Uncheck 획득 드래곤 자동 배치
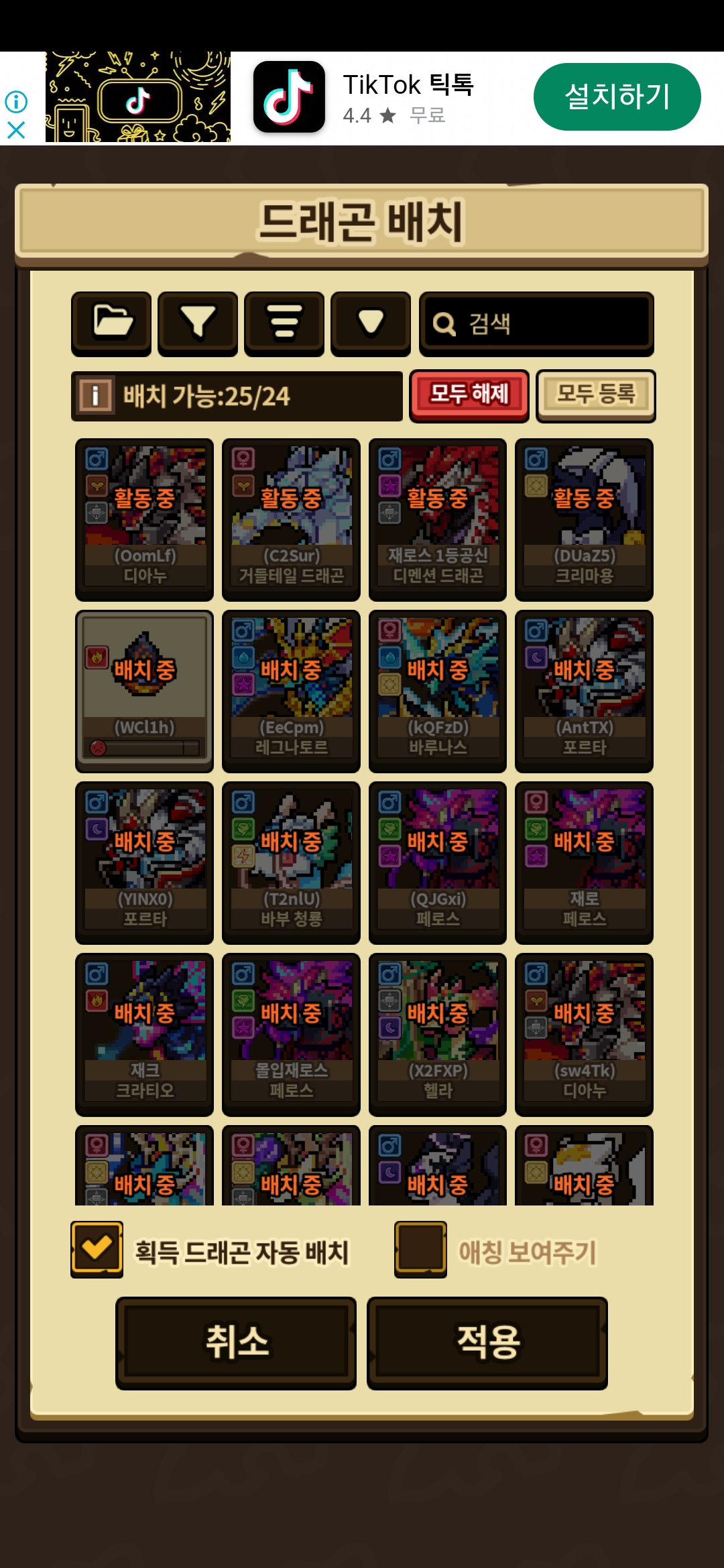The height and width of the screenshot is (1568, 724). click(x=97, y=1249)
